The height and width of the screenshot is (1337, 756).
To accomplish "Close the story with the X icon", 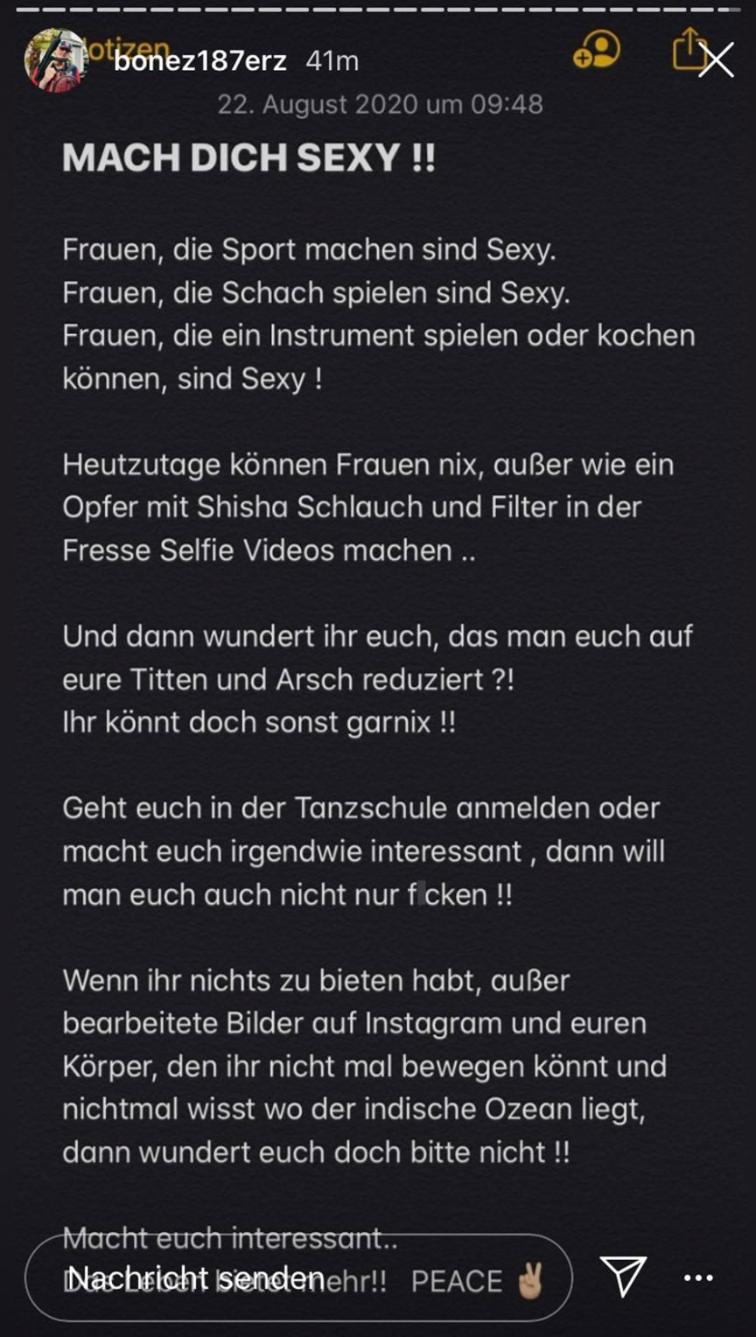I will (718, 60).
